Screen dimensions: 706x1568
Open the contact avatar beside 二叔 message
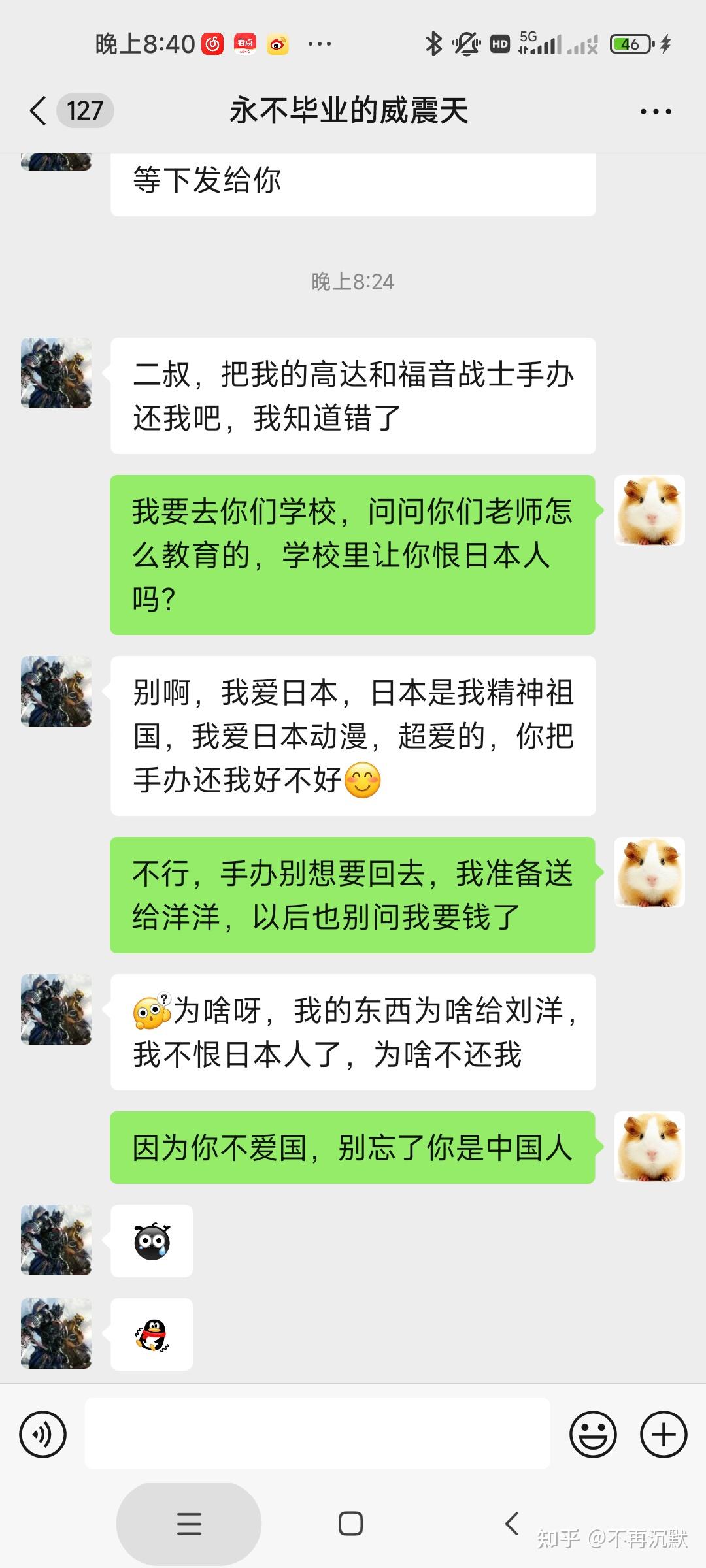coord(56,373)
